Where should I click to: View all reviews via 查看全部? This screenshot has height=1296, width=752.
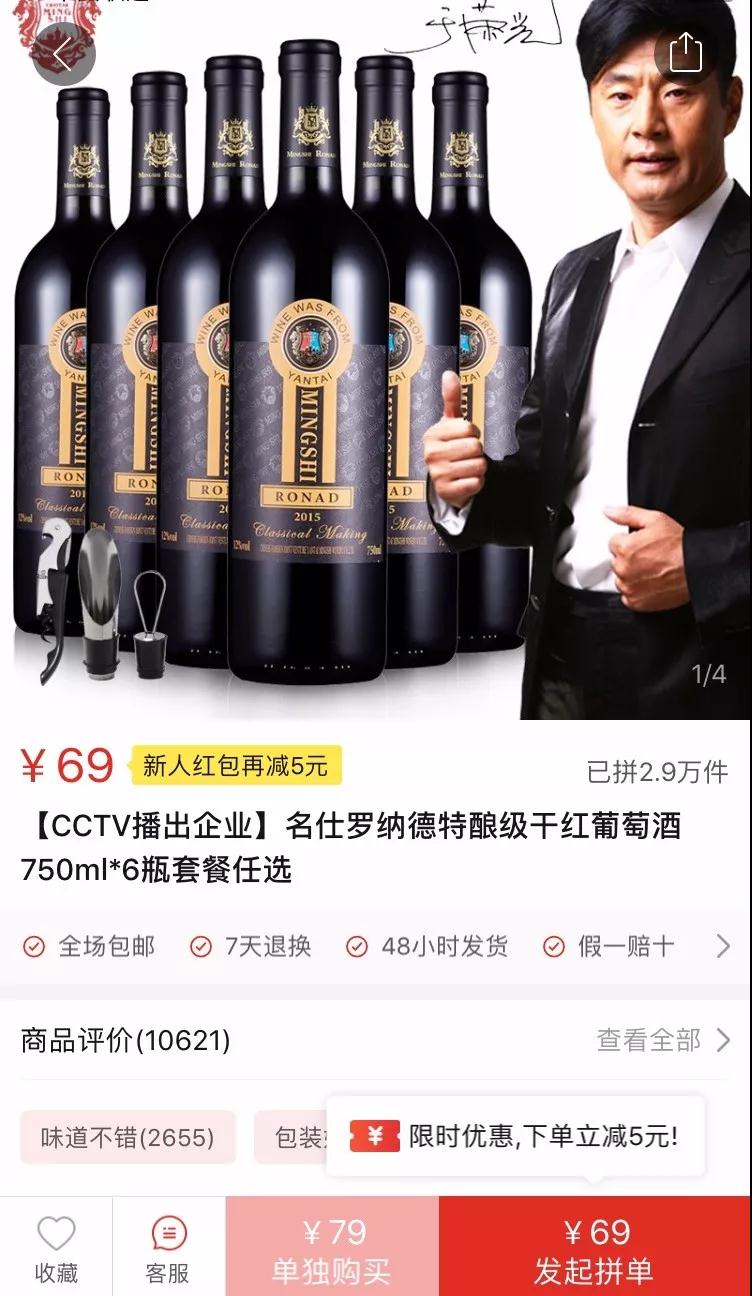coord(664,1040)
